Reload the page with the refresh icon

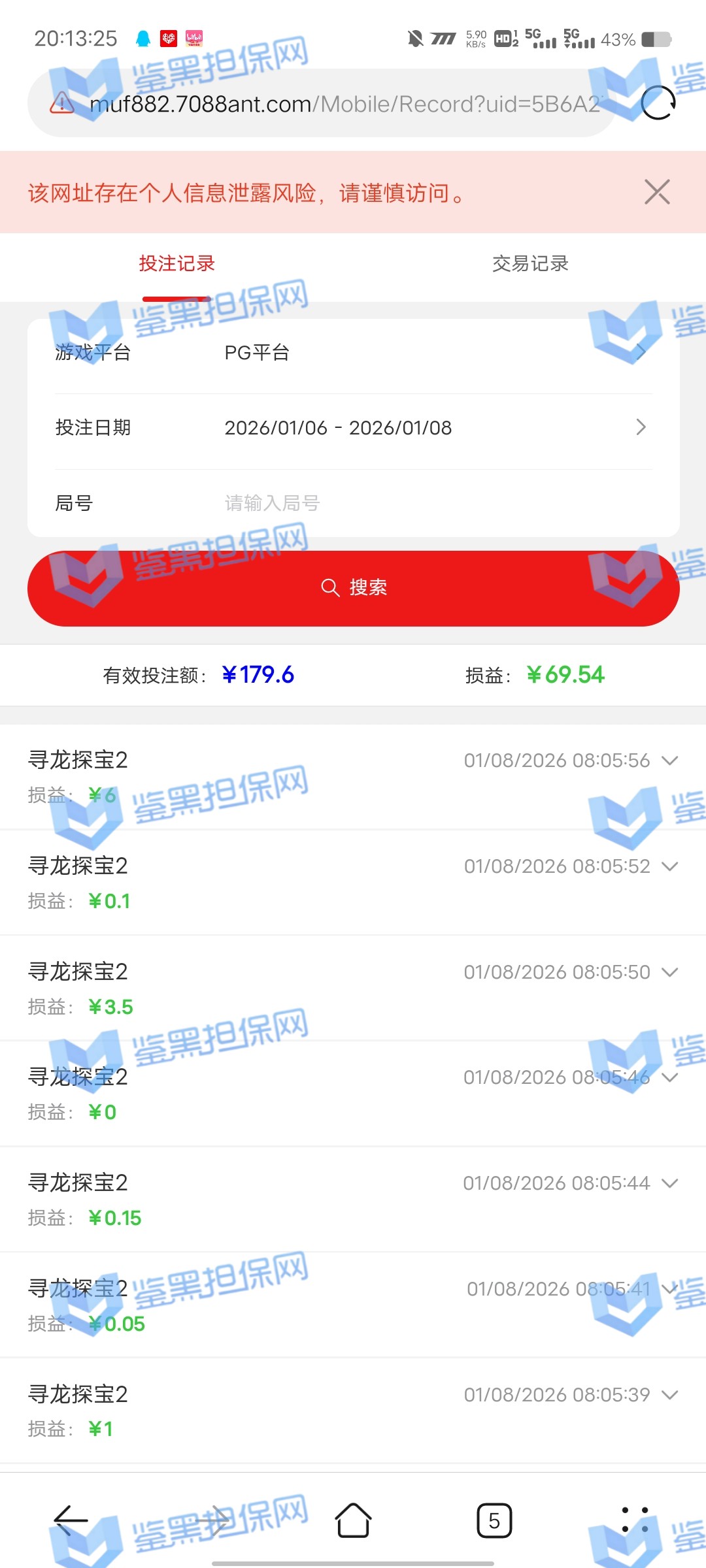[658, 103]
